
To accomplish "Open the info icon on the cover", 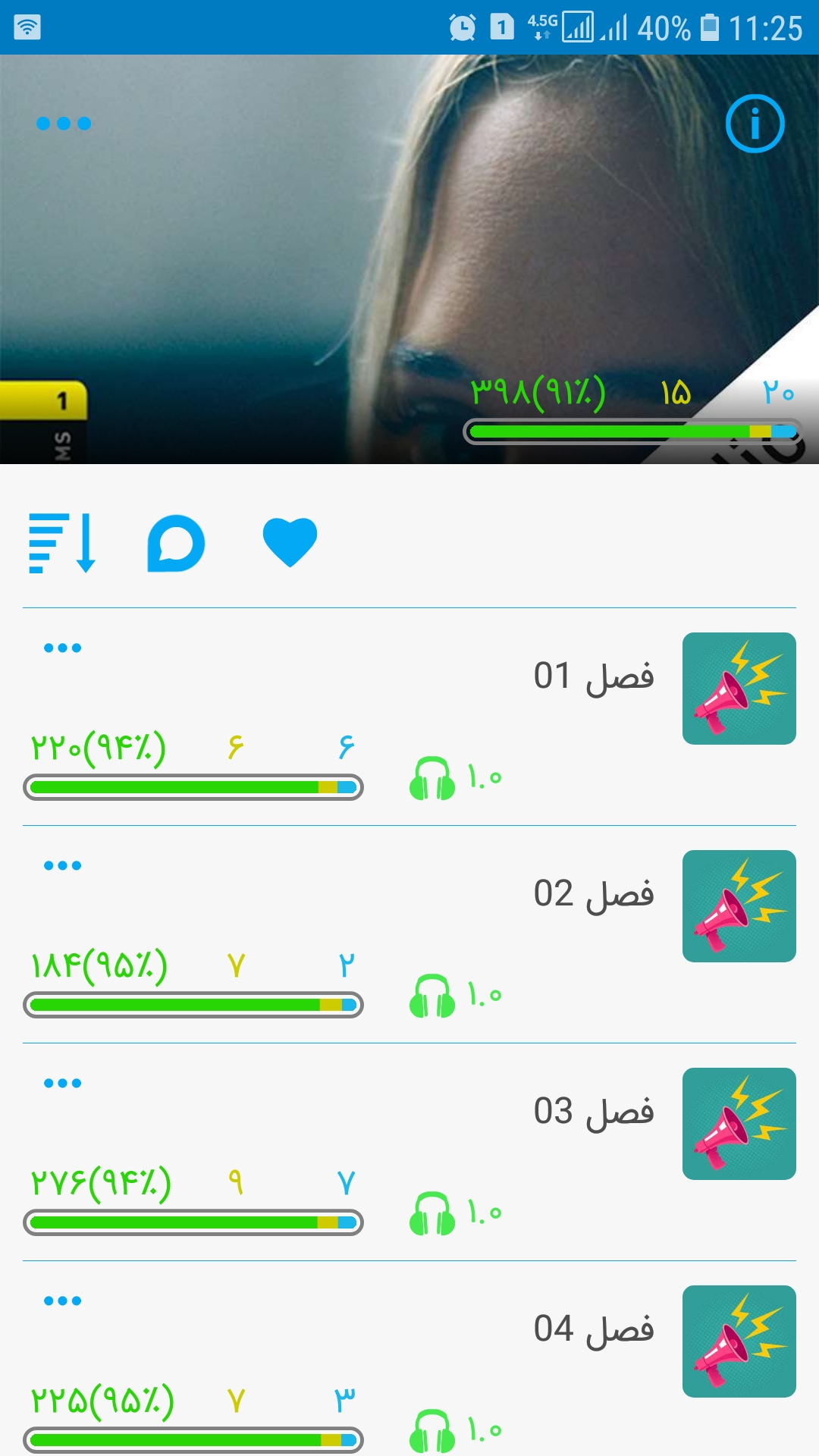I will [x=755, y=124].
